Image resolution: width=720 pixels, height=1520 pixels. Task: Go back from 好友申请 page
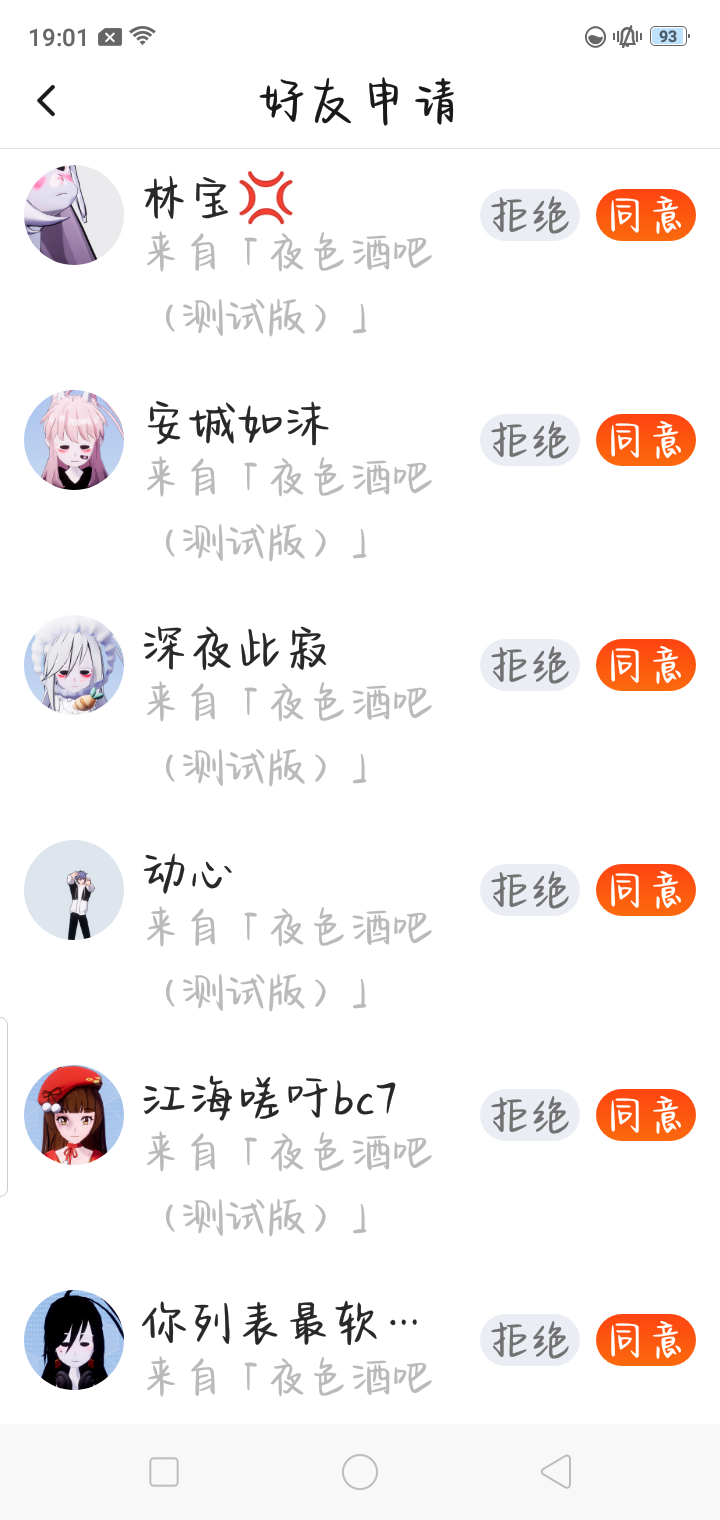tap(47, 101)
